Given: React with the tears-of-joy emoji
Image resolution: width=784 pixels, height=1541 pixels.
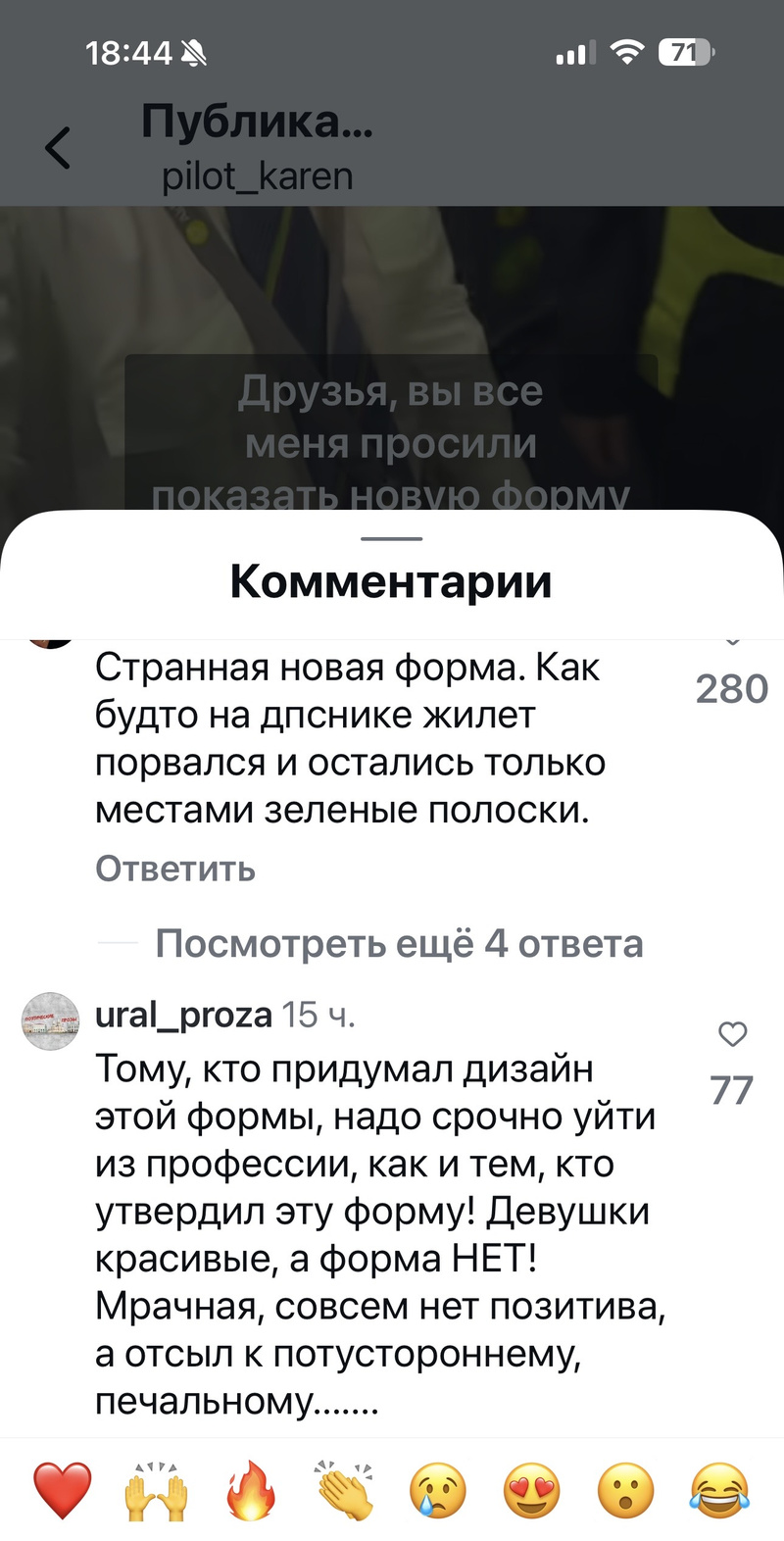Looking at the screenshot, I should (x=720, y=1491).
